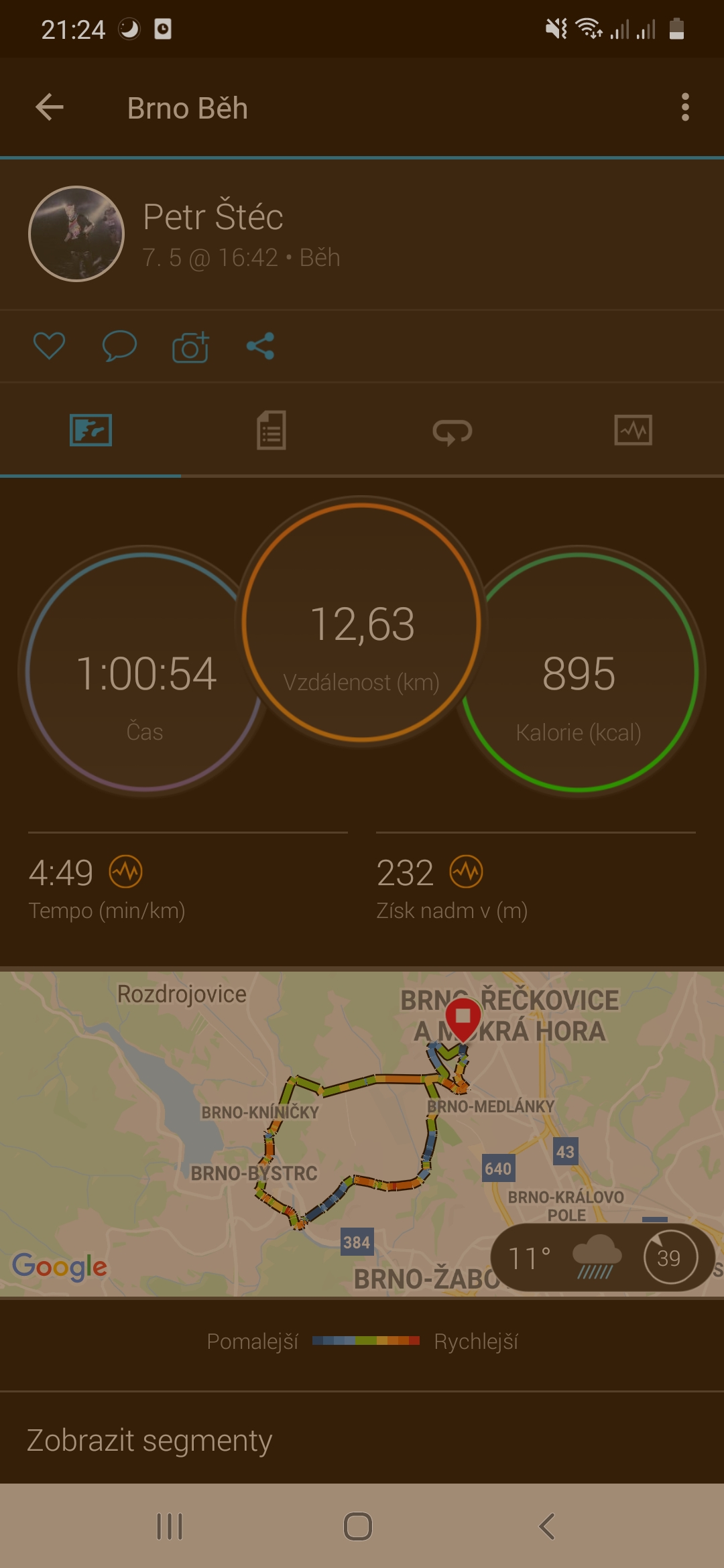Switch to the stats list tab
724x1568 pixels.
(271, 430)
